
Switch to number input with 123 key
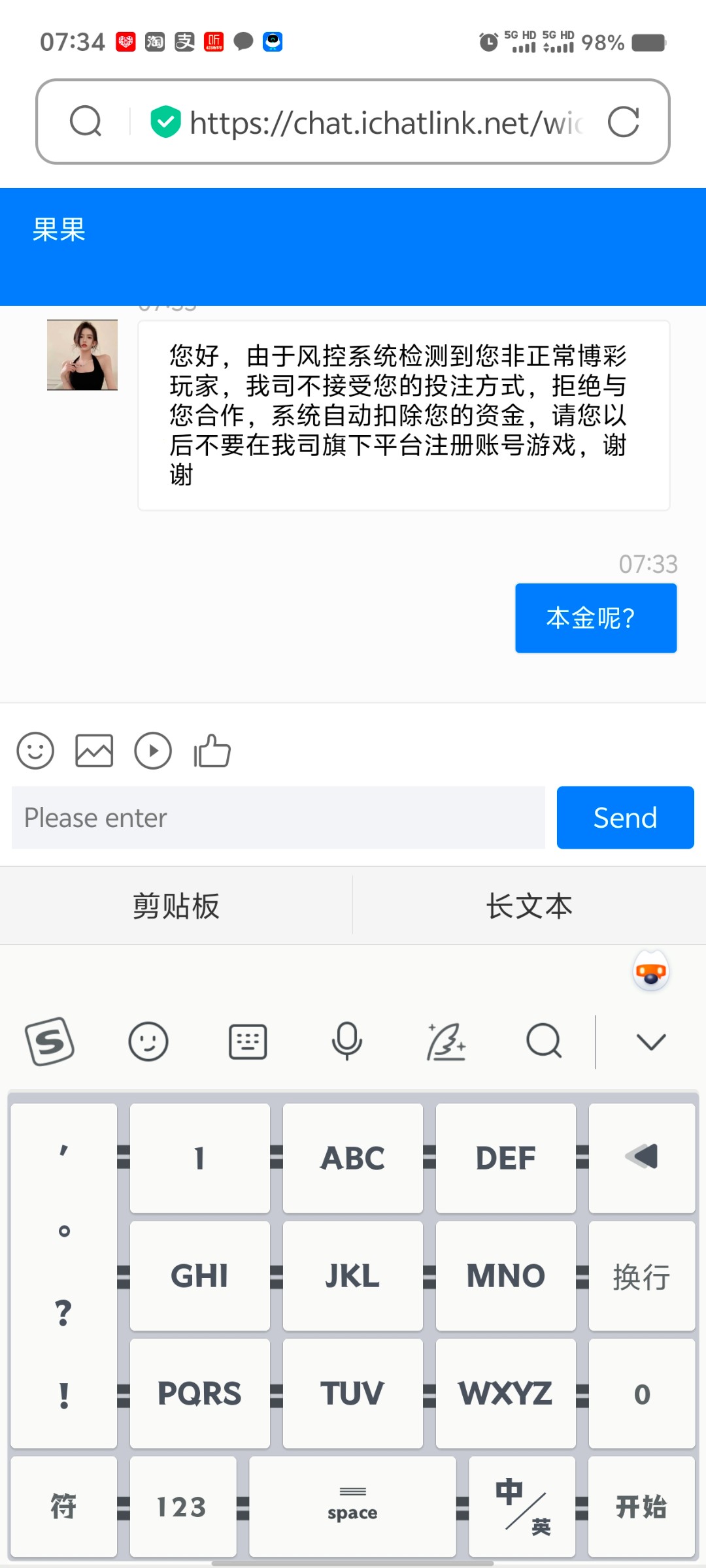click(183, 1506)
